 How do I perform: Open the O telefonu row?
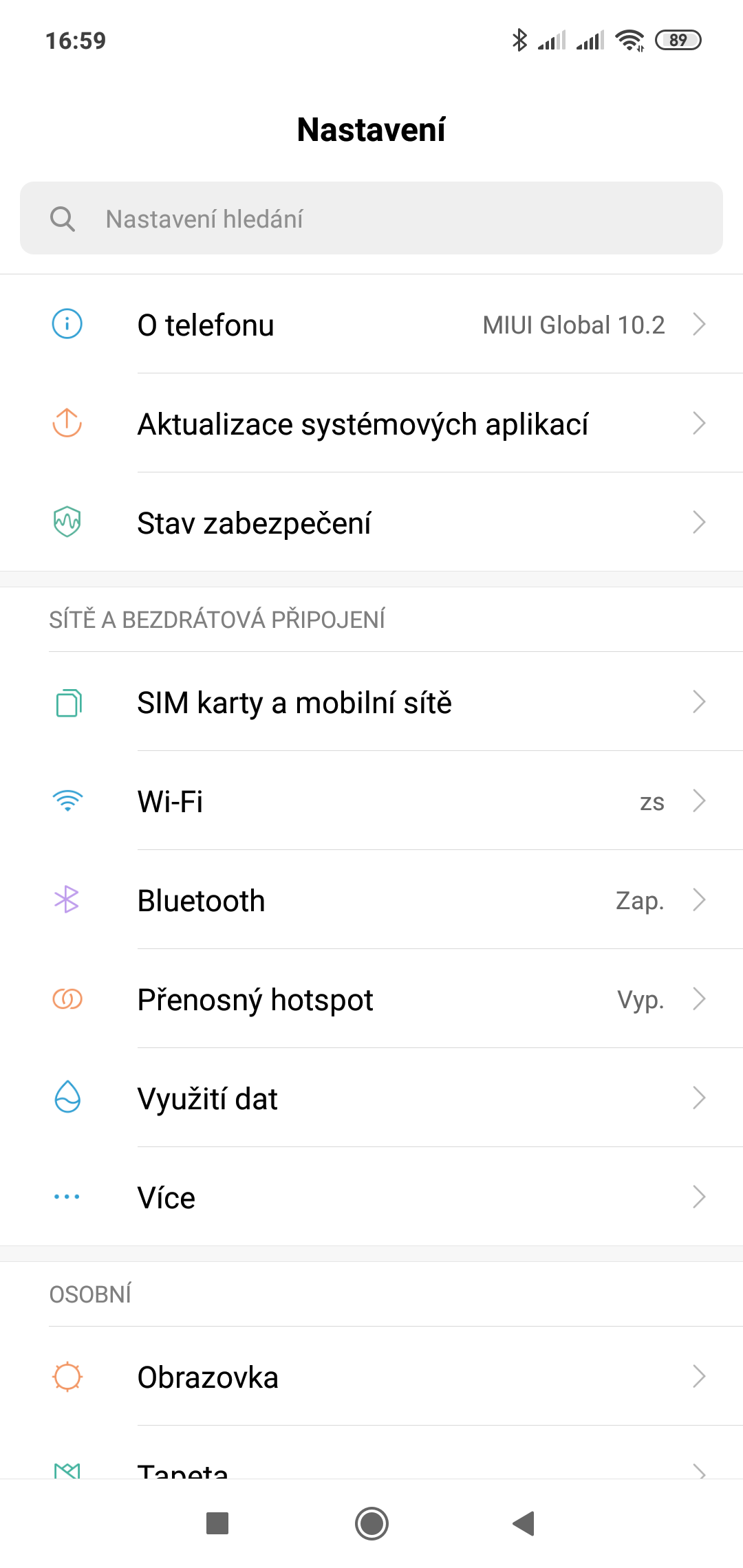tap(371, 325)
